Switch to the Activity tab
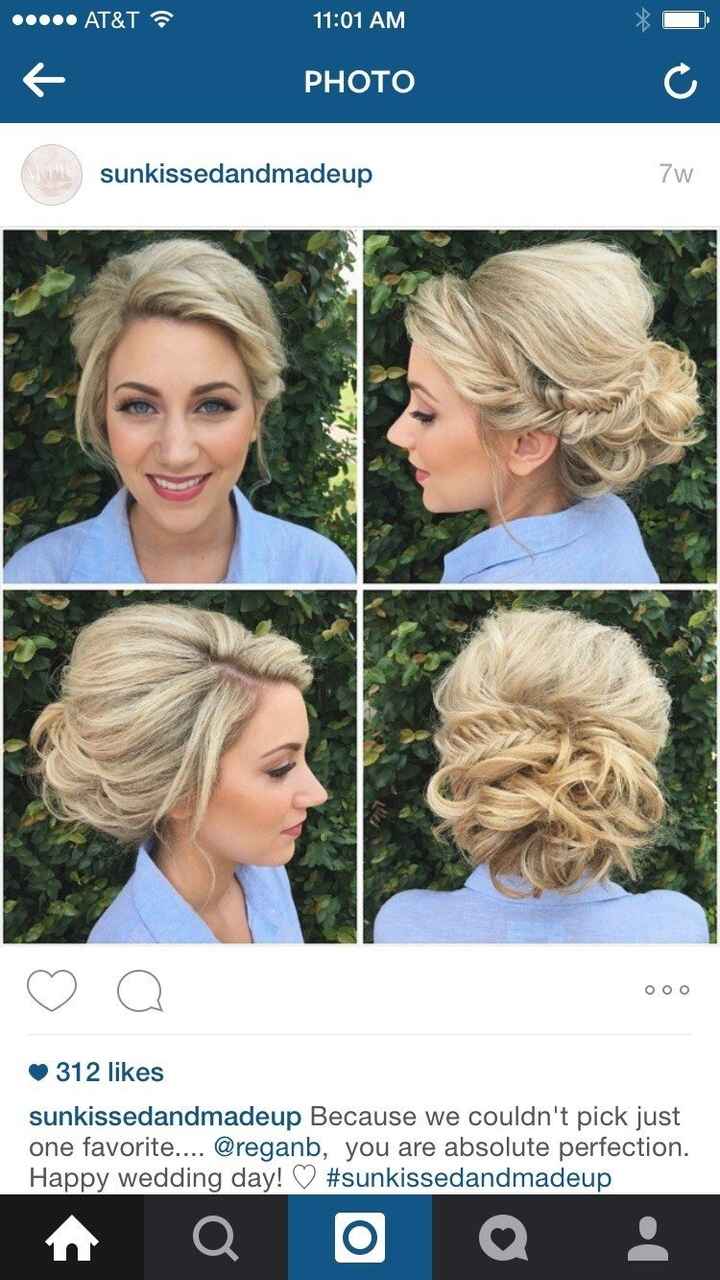Viewport: 720px width, 1280px height. pos(504,1238)
